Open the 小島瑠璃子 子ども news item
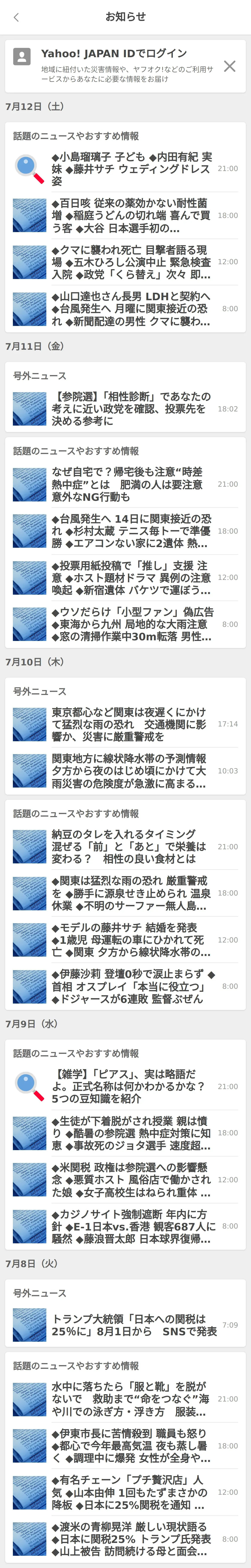 pyautogui.click(x=131, y=169)
